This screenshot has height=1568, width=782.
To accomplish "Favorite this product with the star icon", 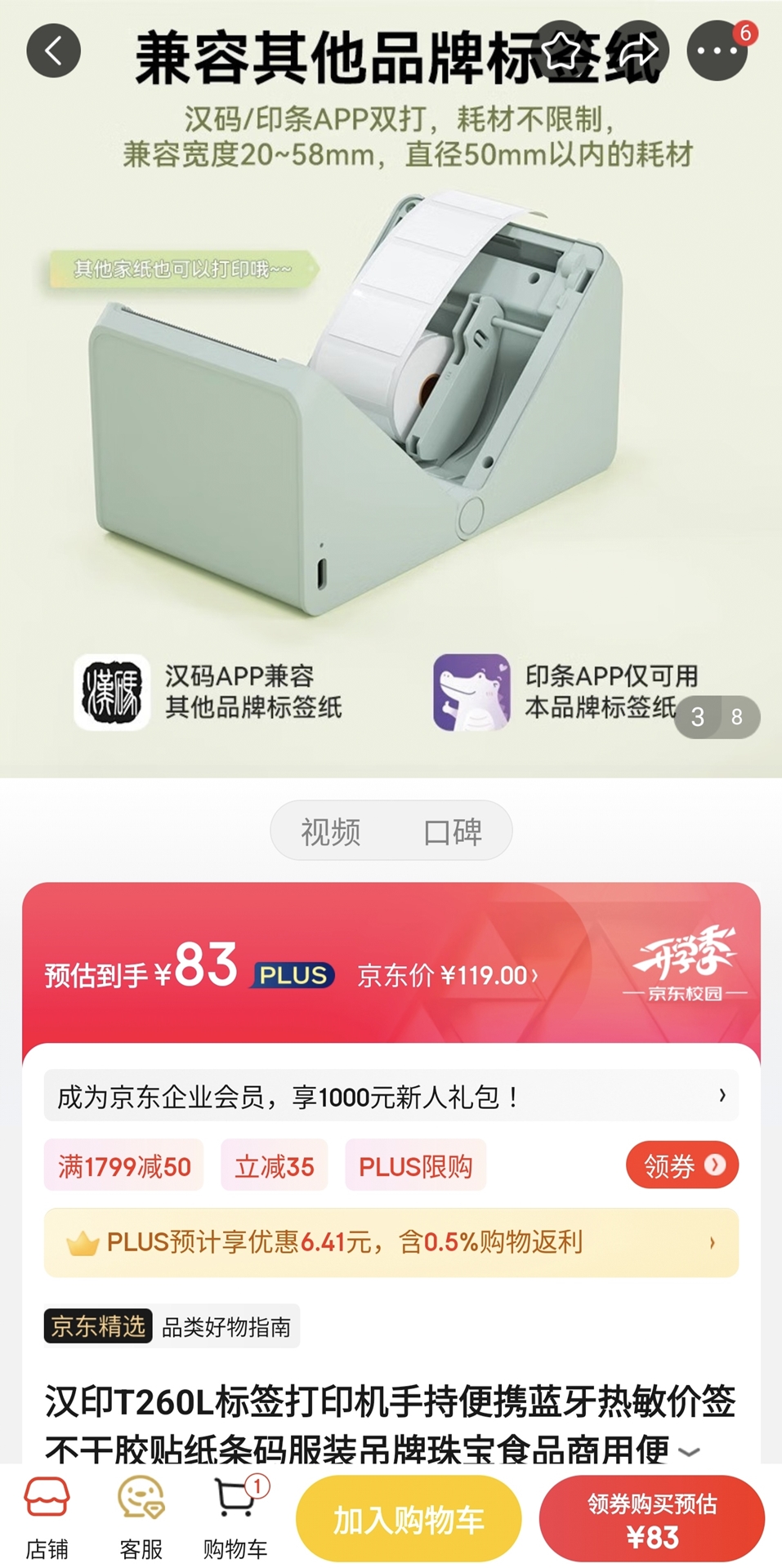I will click(x=560, y=51).
